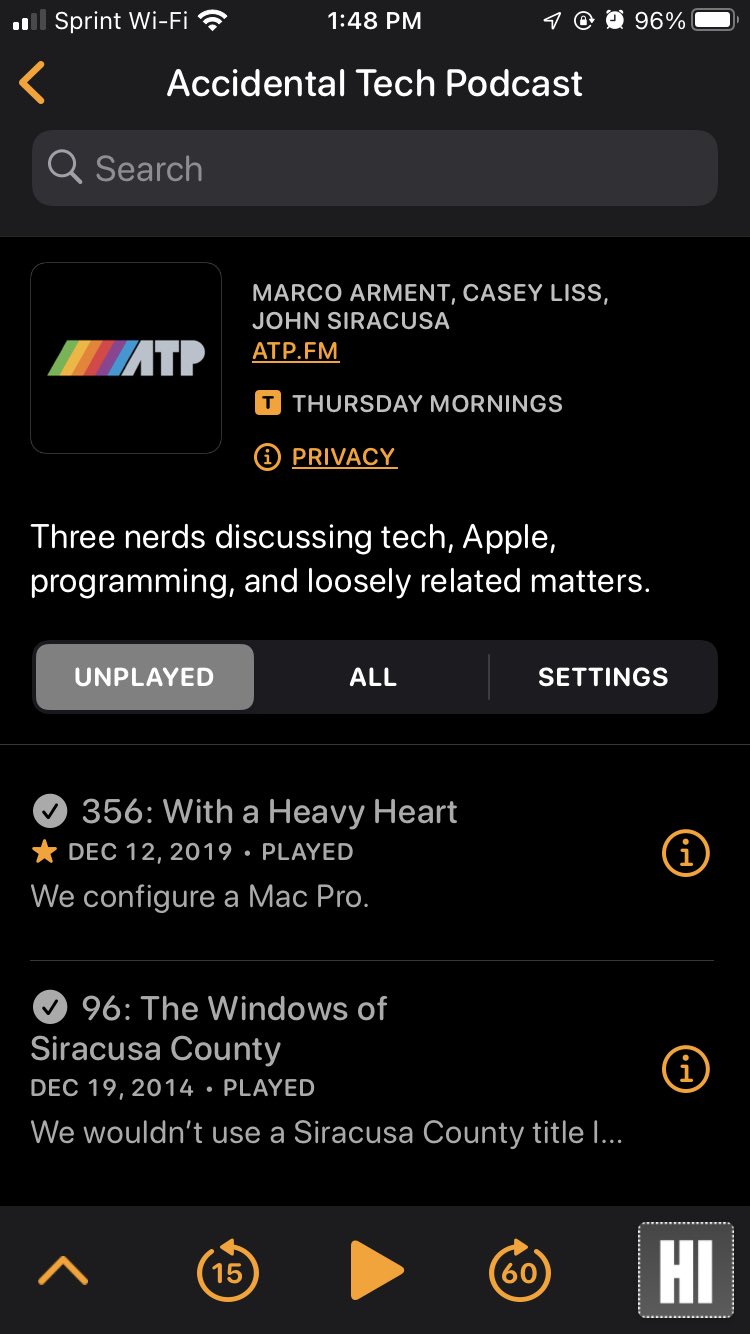
Task: Switch to the Settings segment
Action: point(603,677)
